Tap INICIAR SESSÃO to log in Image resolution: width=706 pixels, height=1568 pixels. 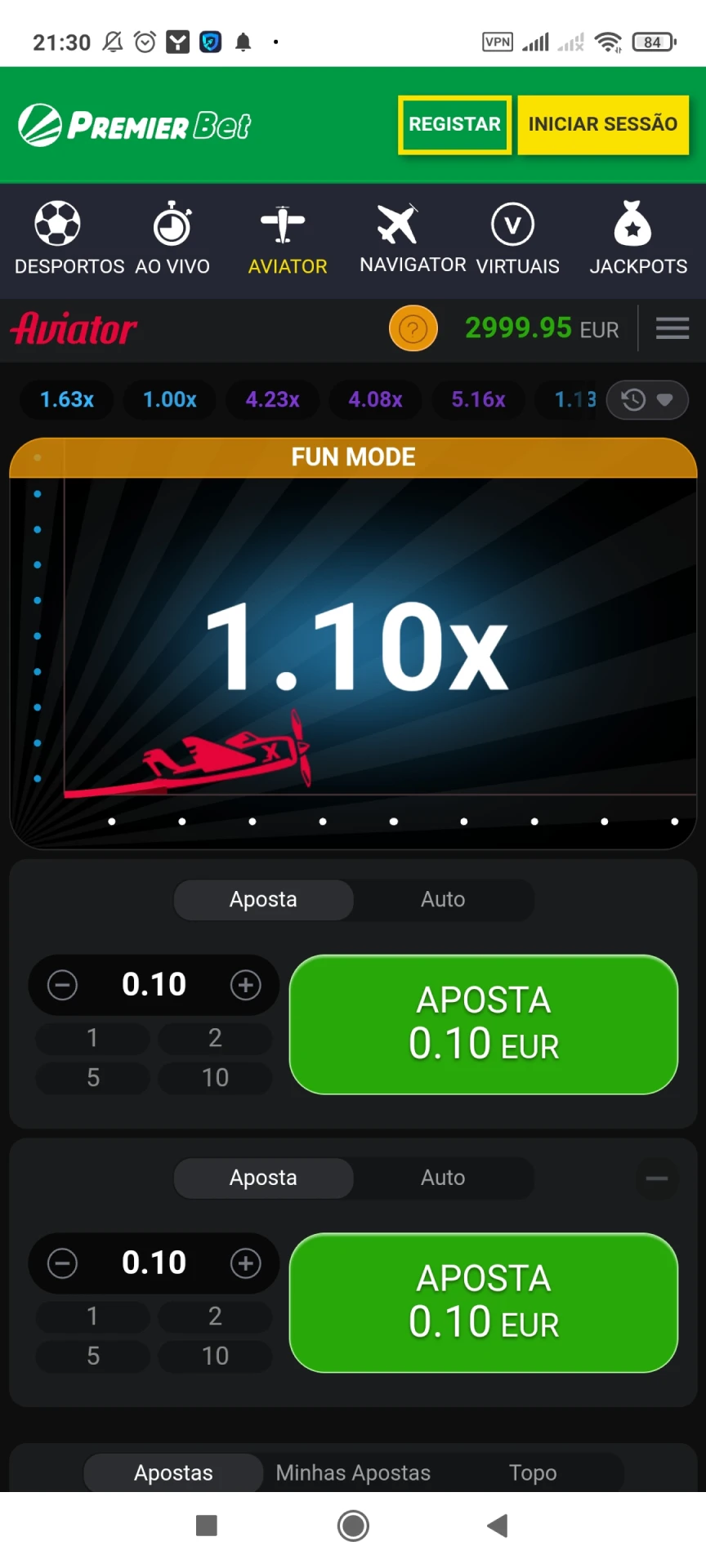[602, 124]
